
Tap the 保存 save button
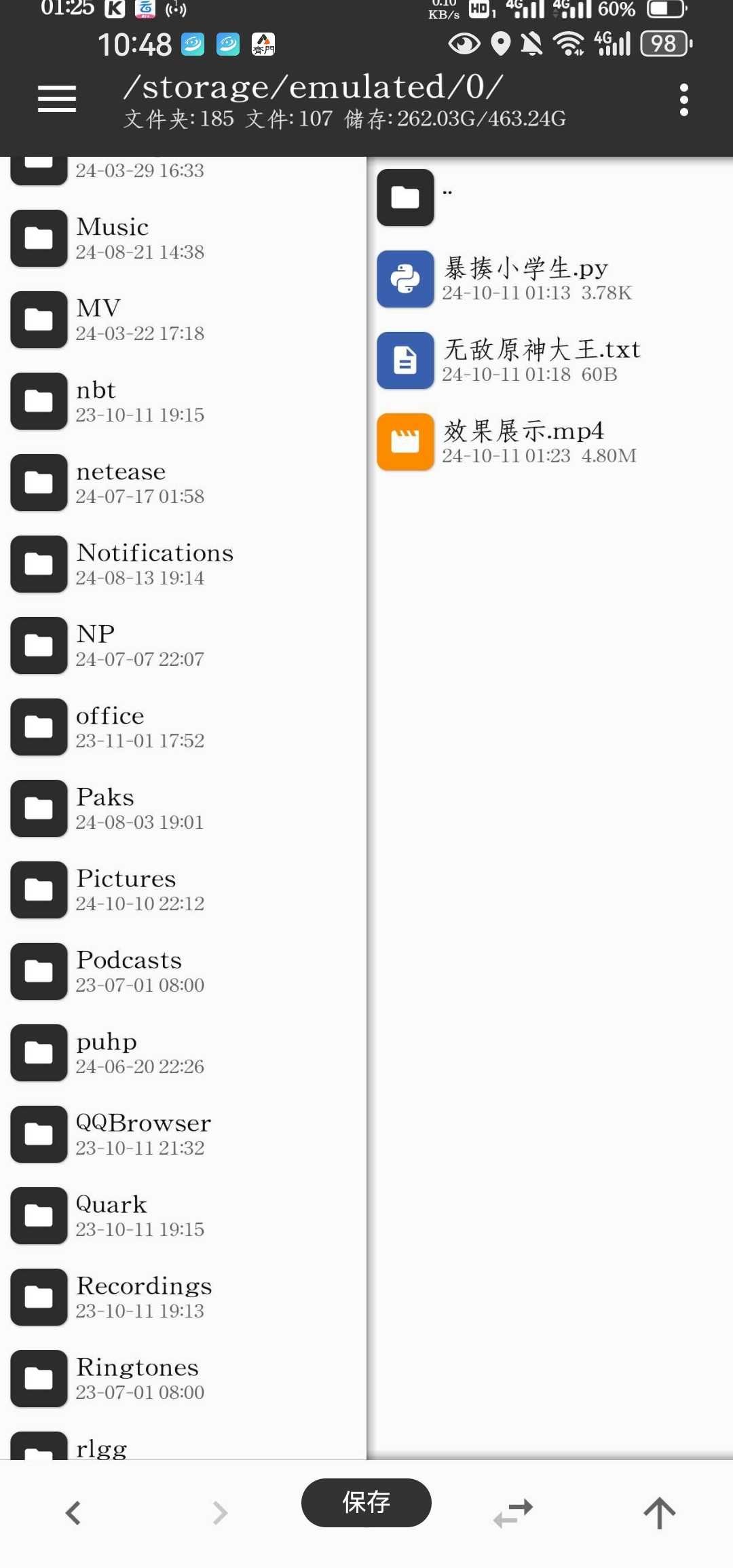point(366,1503)
